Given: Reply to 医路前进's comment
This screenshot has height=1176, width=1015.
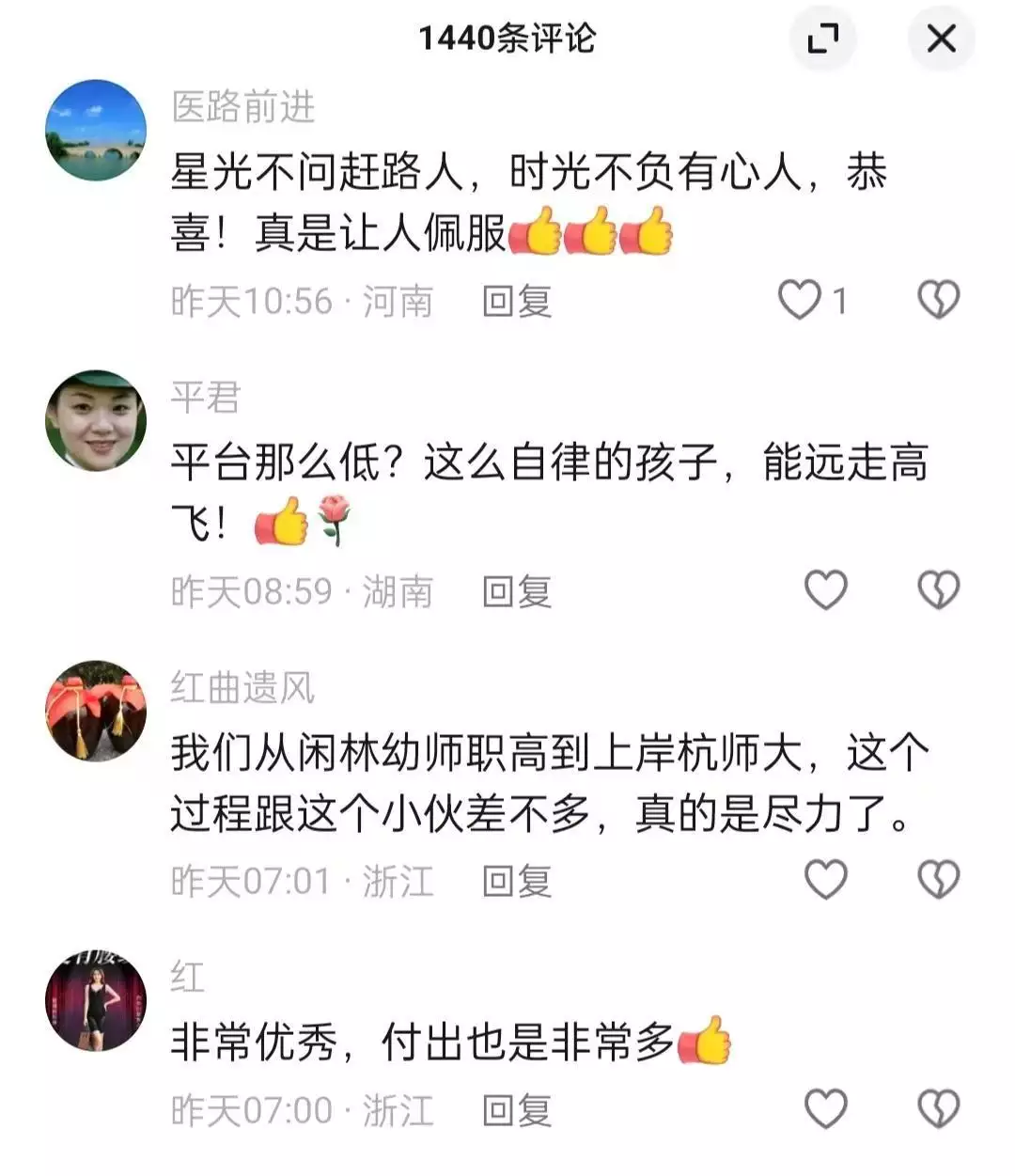Looking at the screenshot, I should (516, 302).
